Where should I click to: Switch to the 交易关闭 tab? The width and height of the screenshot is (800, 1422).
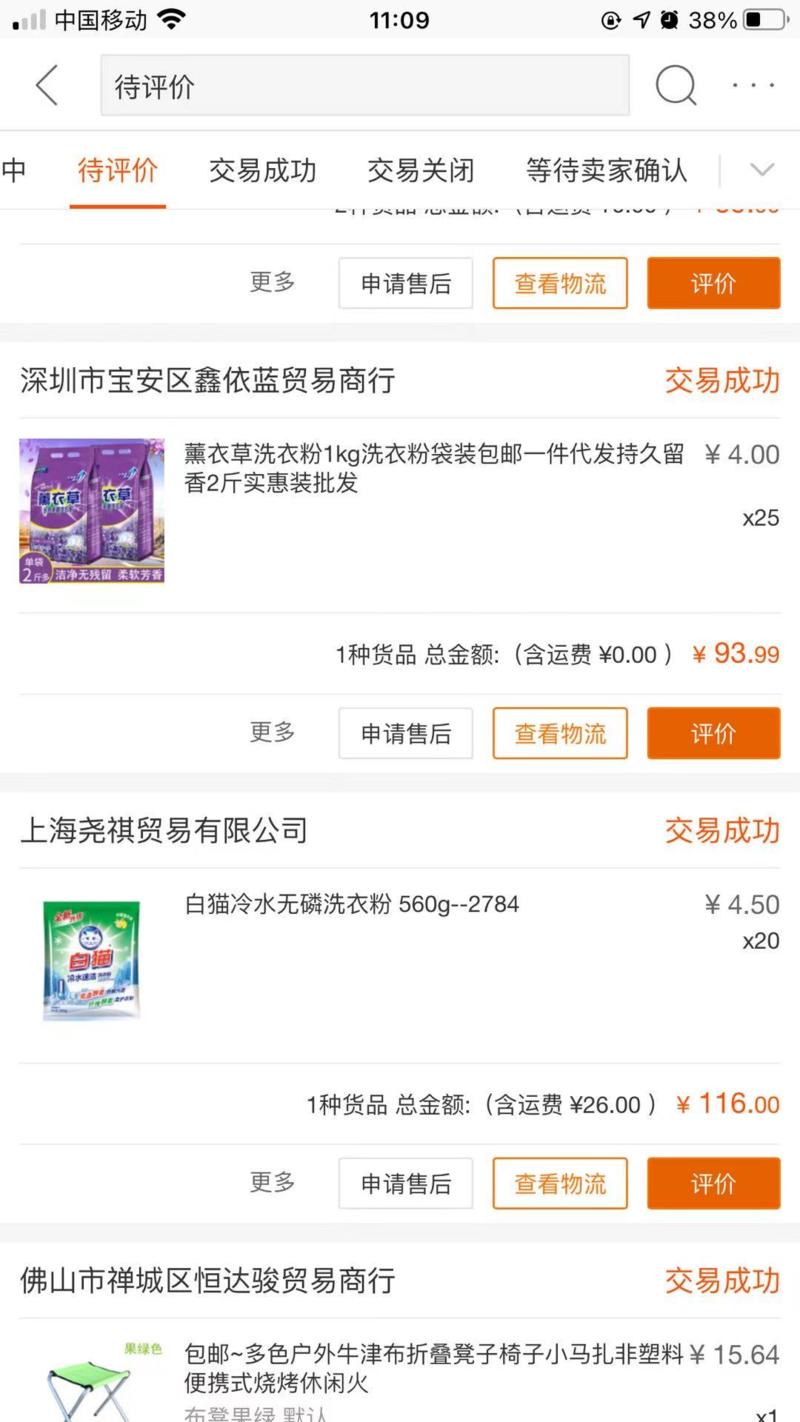[420, 170]
